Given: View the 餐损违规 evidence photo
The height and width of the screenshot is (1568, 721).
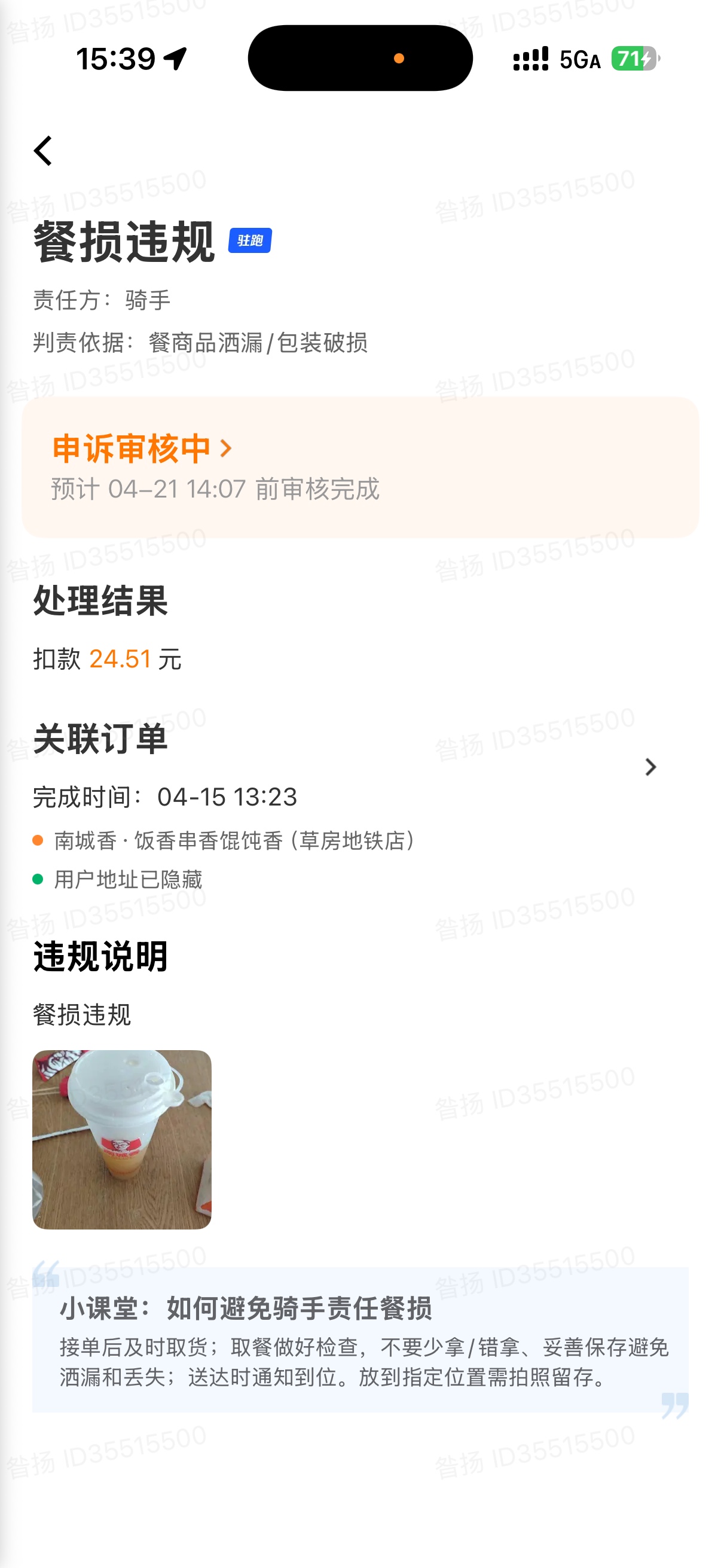Looking at the screenshot, I should pos(122,1139).
